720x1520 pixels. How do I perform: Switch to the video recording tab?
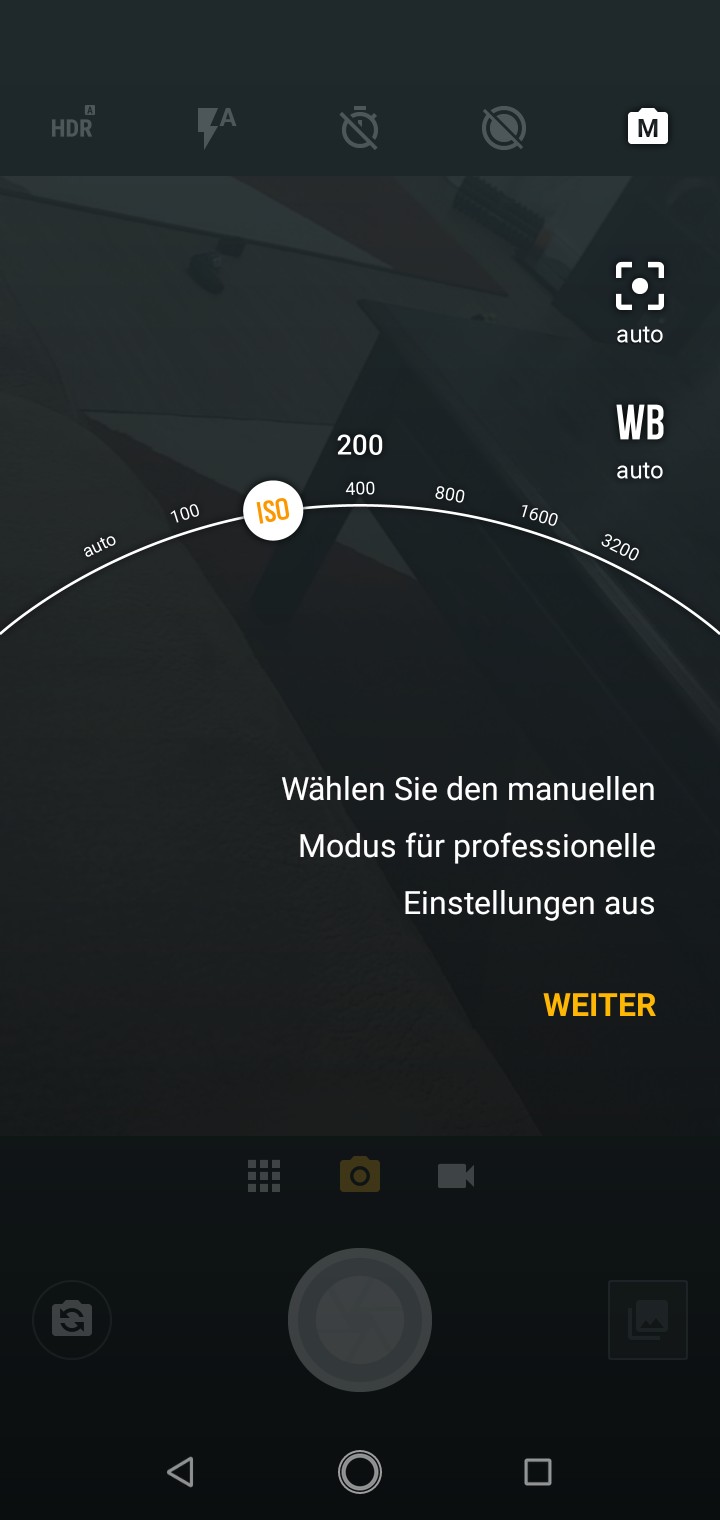pyautogui.click(x=455, y=1175)
